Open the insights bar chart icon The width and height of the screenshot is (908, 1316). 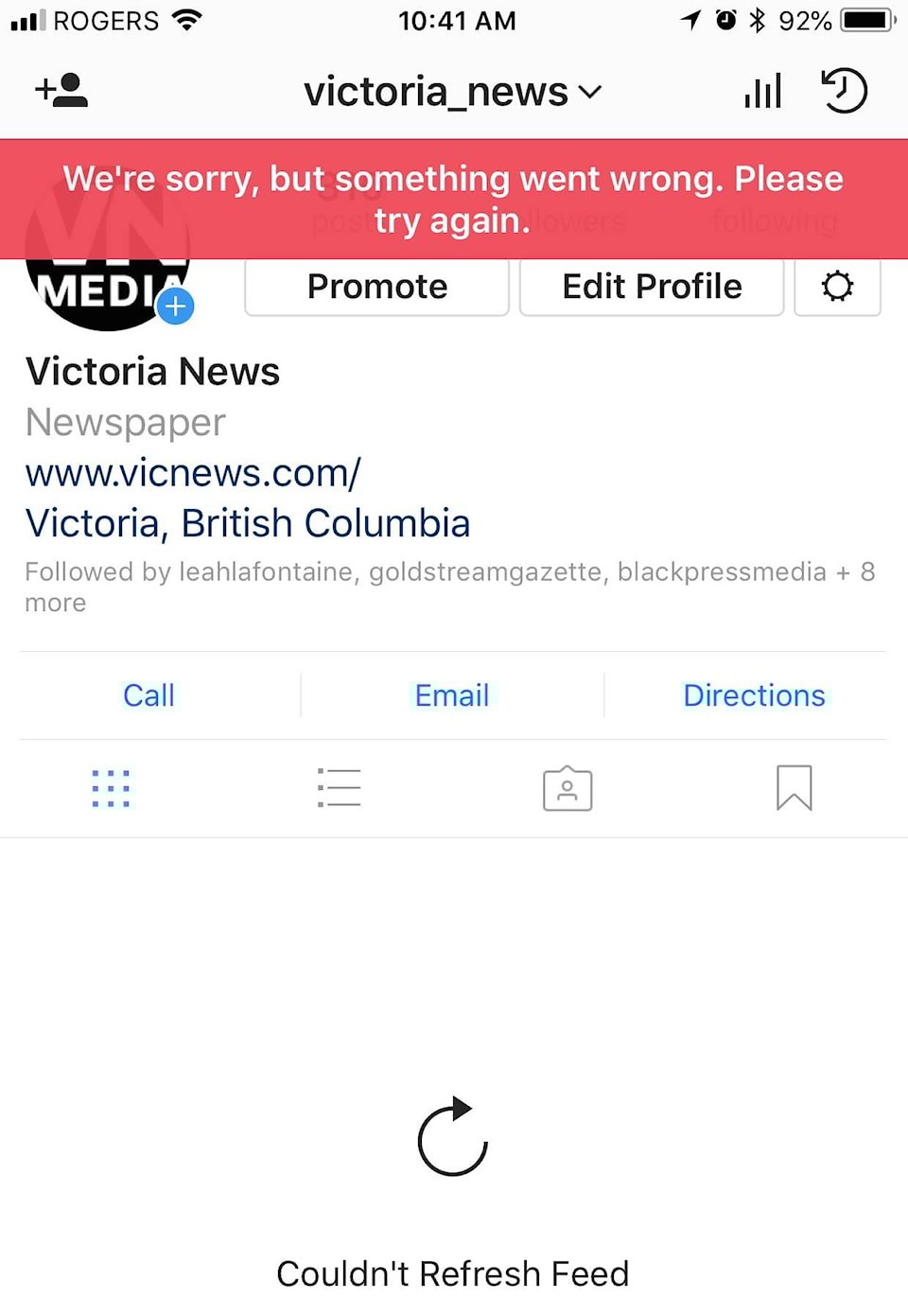point(762,91)
